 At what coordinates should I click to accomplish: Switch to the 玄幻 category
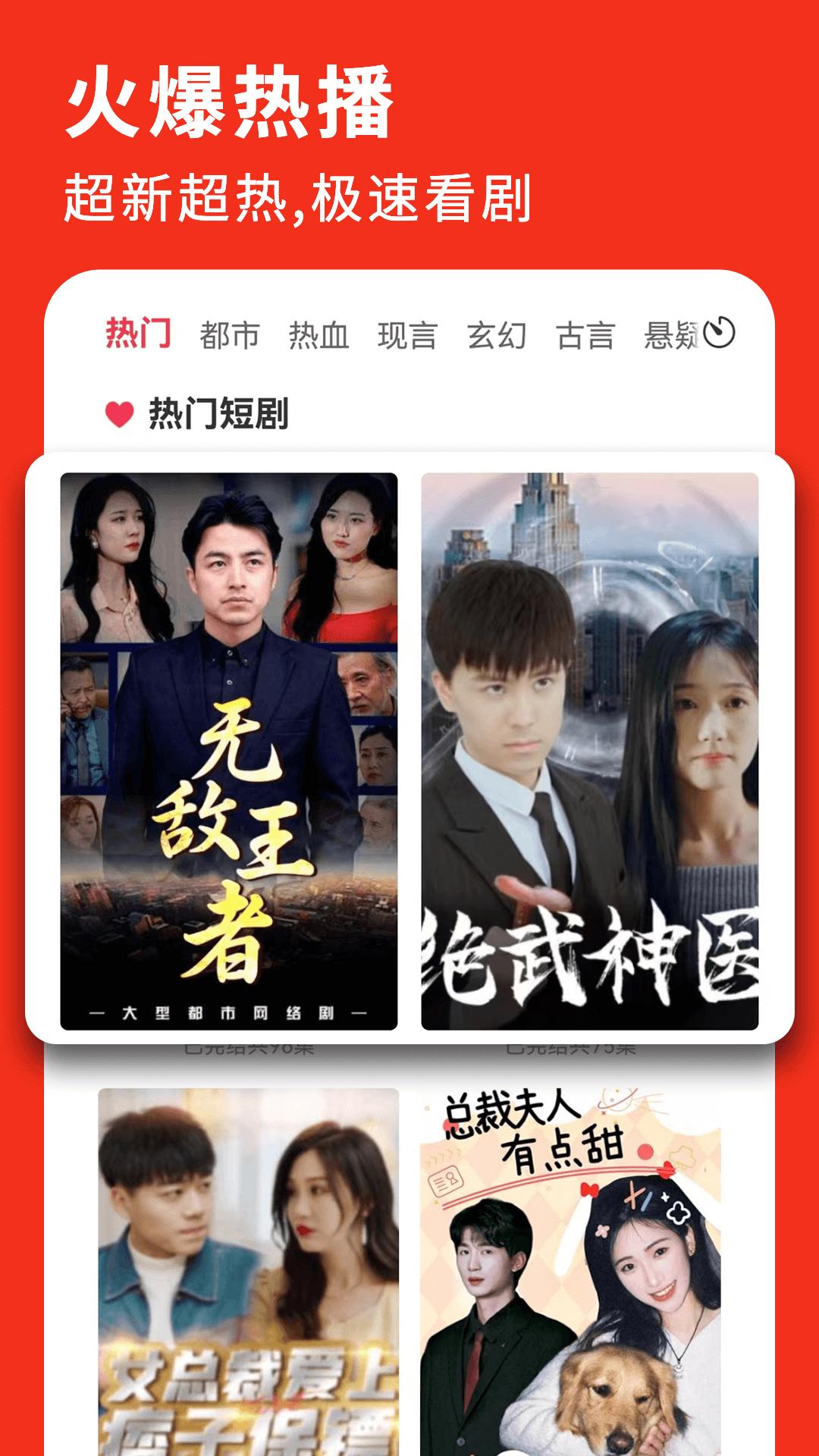(x=495, y=332)
